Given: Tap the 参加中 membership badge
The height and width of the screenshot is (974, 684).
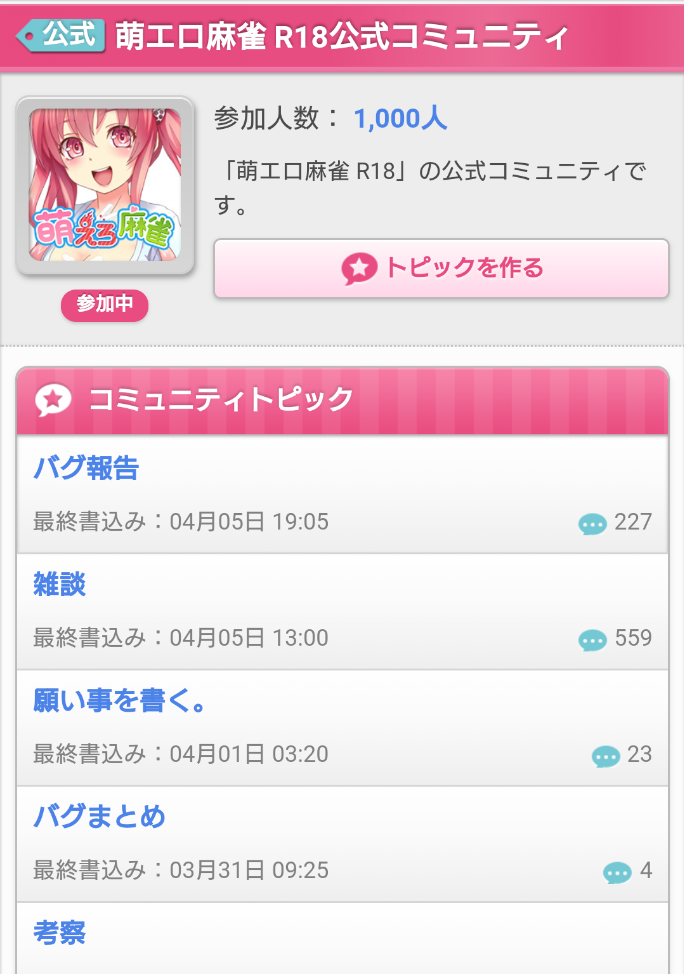Looking at the screenshot, I should (104, 305).
